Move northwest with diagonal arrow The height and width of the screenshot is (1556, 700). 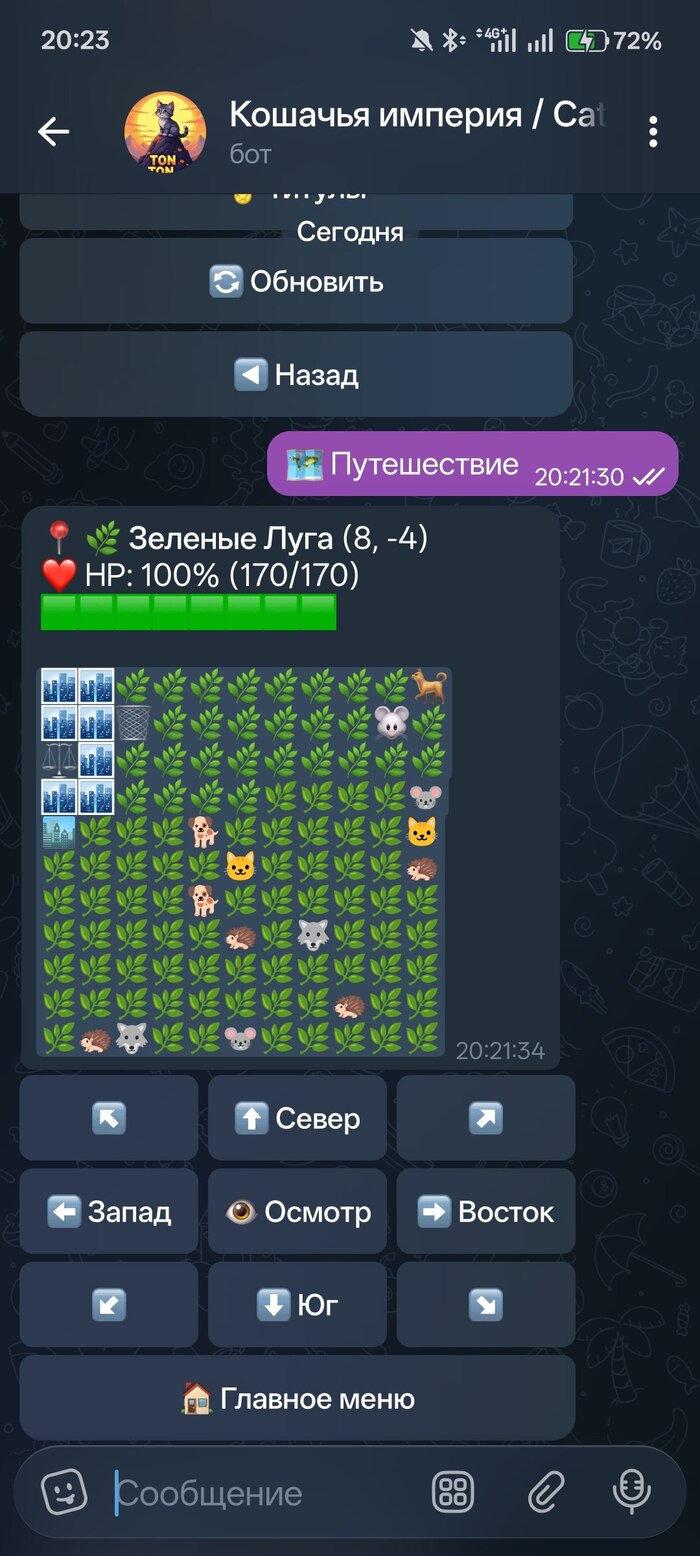click(x=108, y=1118)
